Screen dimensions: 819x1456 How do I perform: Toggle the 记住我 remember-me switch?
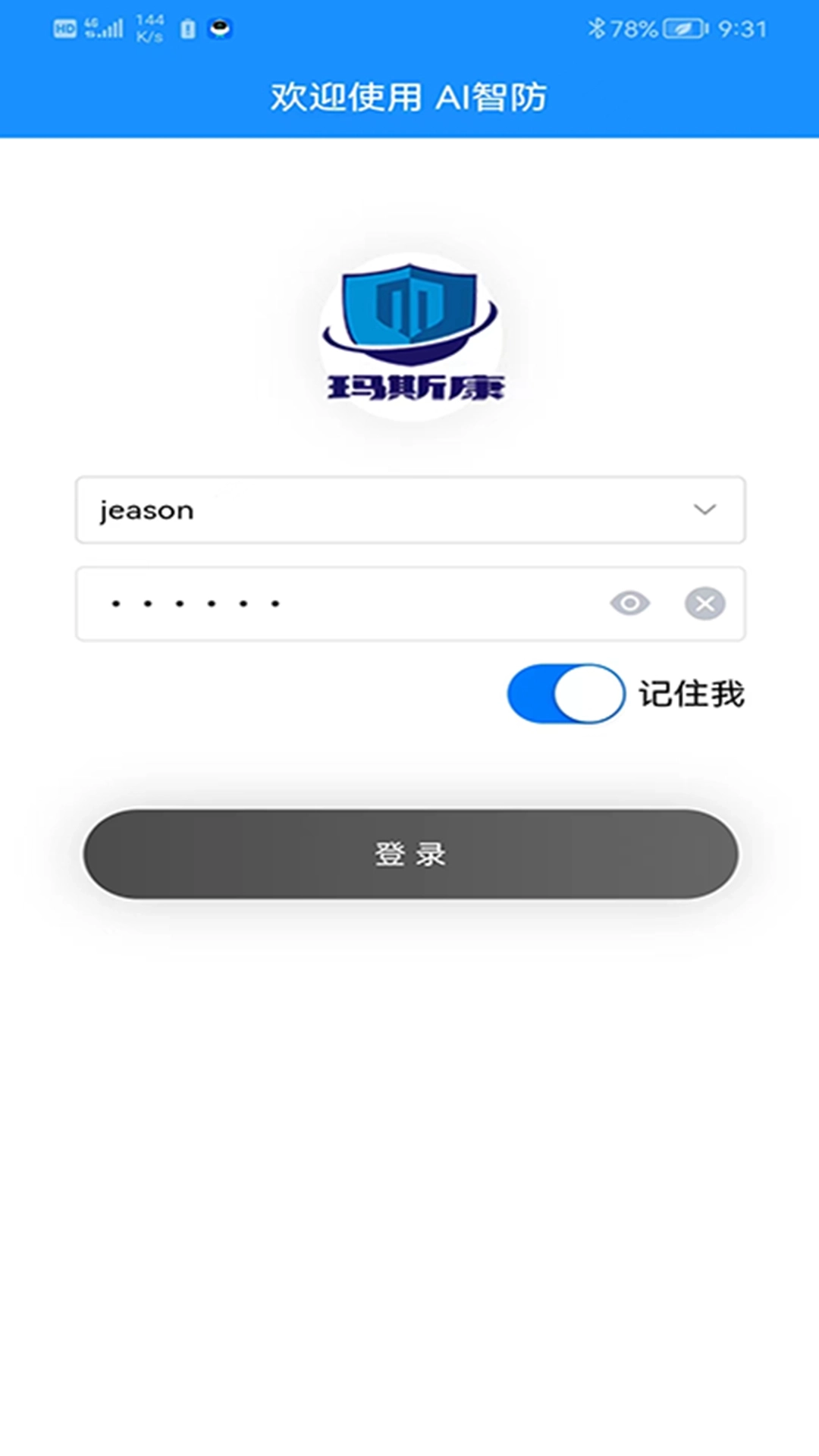click(566, 693)
